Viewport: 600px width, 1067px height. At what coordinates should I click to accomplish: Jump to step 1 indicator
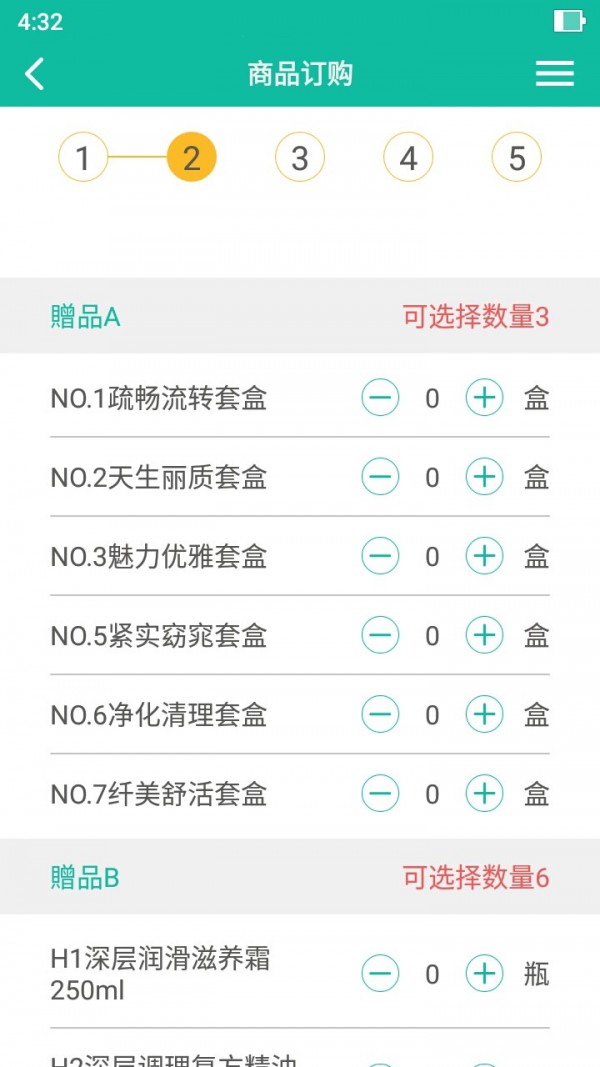pos(83,158)
